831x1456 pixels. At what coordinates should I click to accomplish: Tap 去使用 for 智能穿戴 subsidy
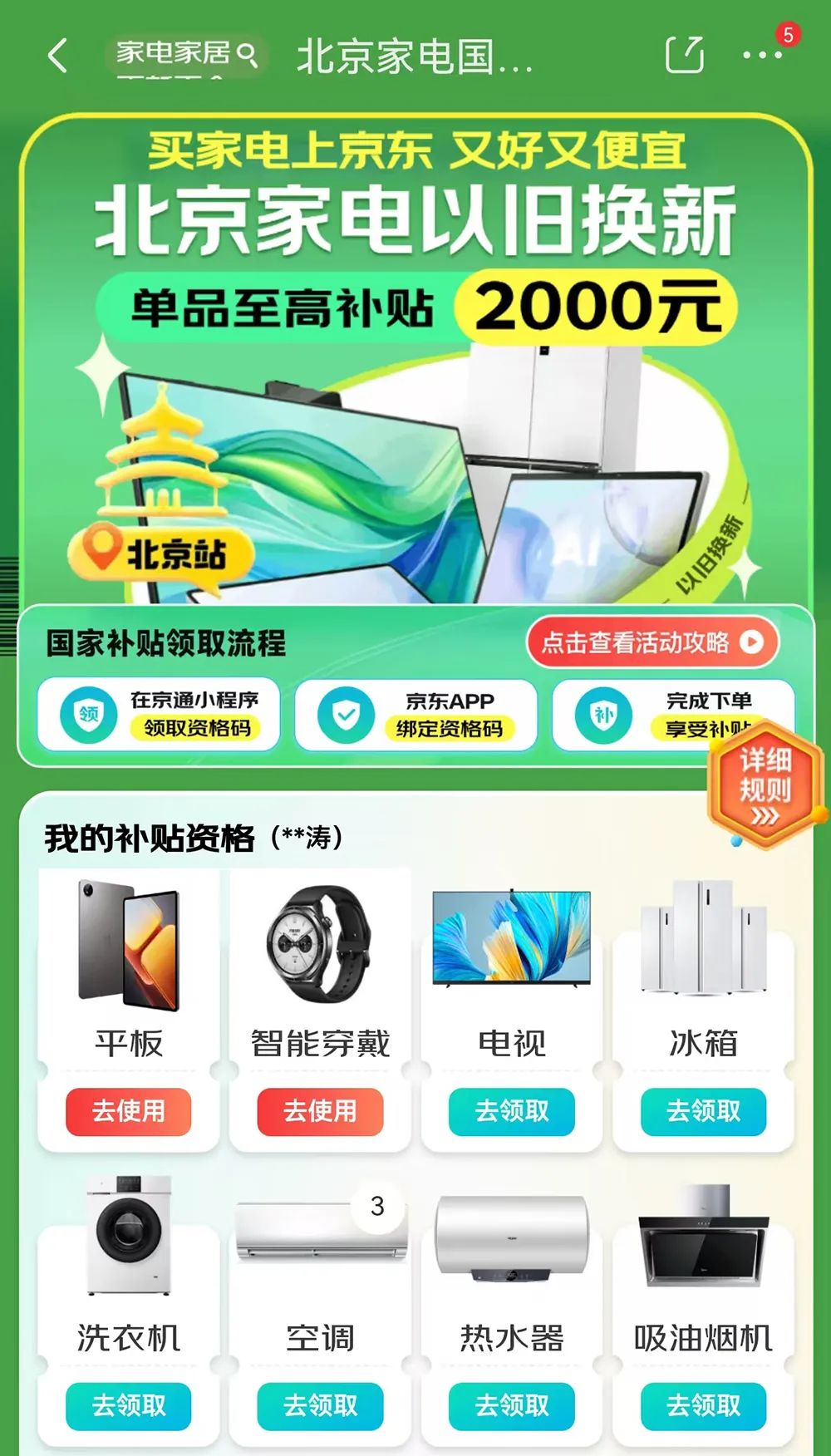(x=320, y=1111)
